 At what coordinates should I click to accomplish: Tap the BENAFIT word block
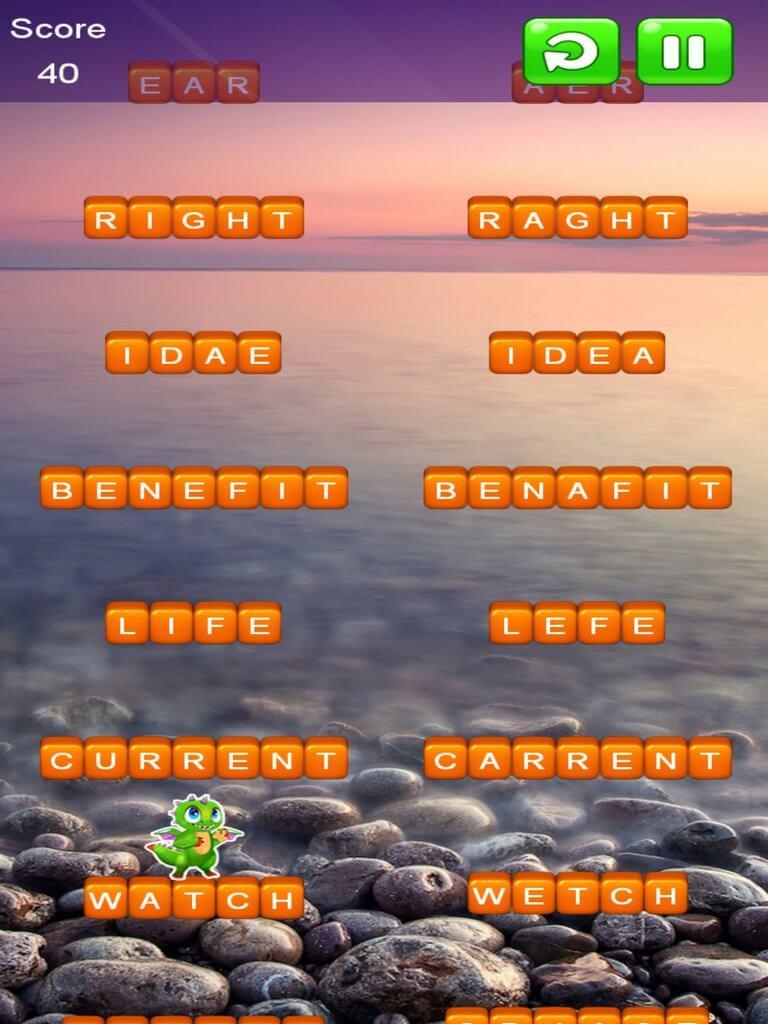[577, 488]
